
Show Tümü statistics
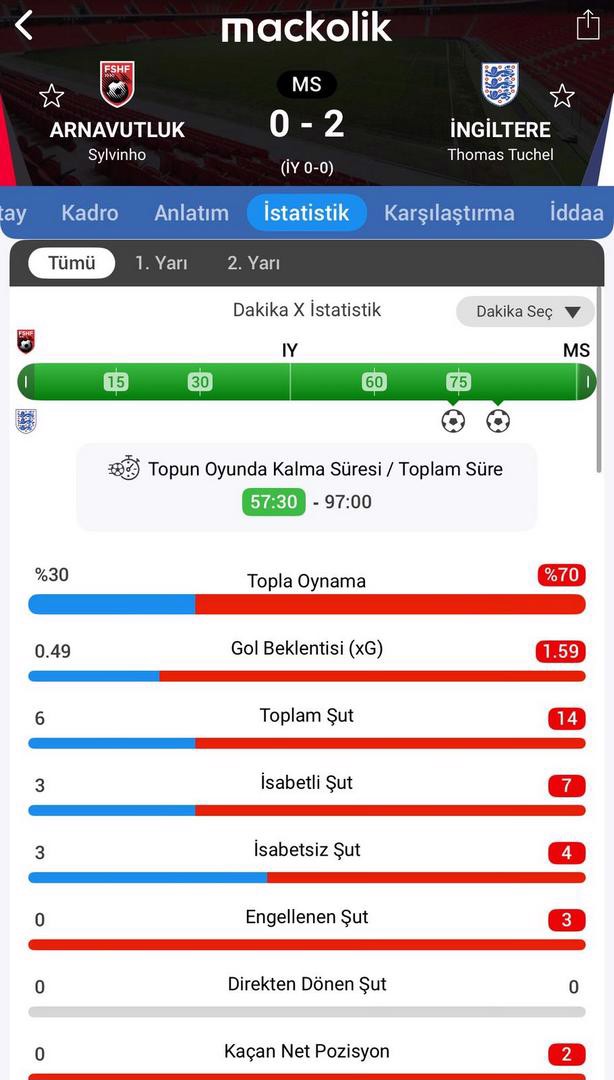click(x=71, y=263)
